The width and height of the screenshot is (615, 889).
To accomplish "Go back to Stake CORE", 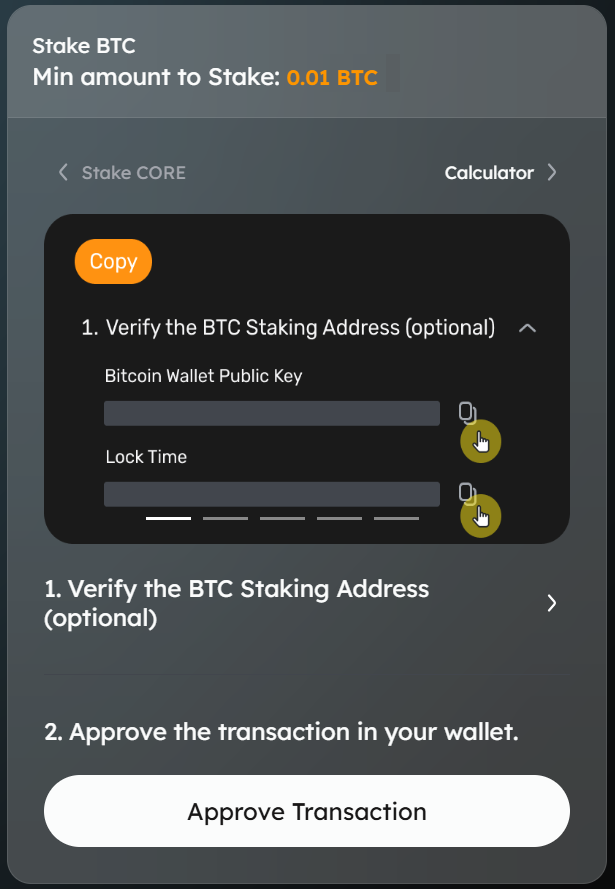I will pos(122,173).
